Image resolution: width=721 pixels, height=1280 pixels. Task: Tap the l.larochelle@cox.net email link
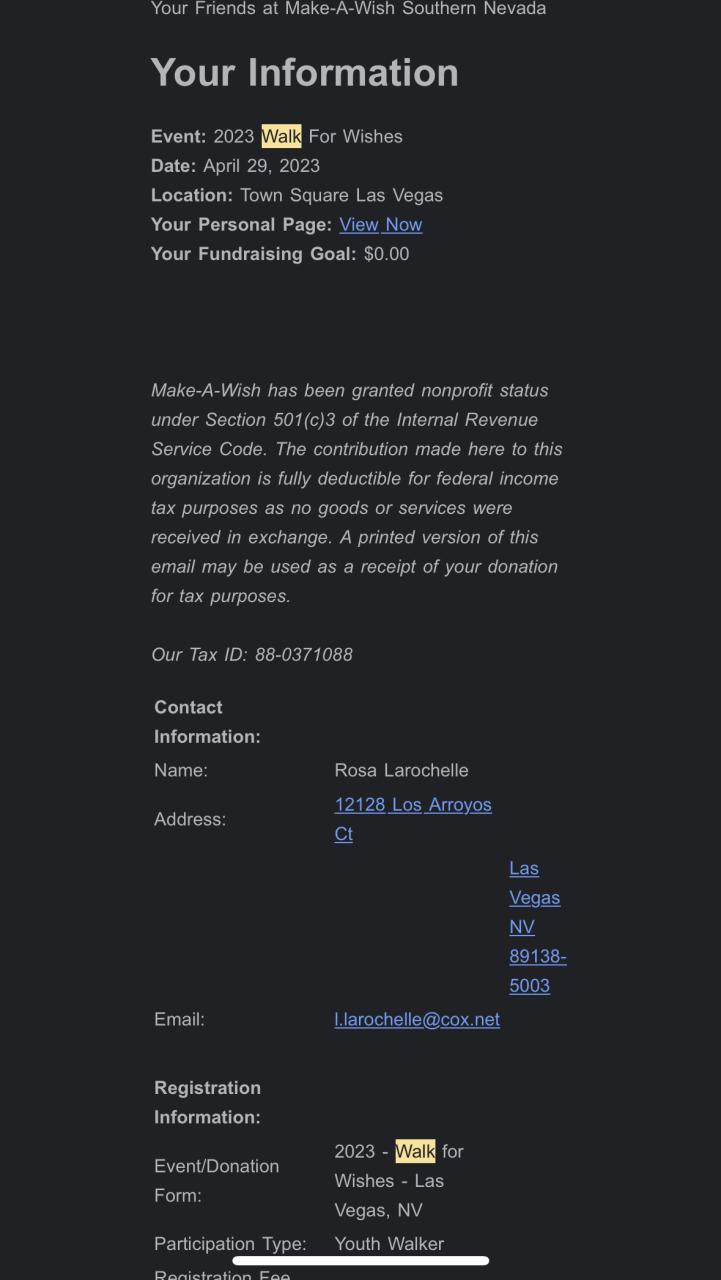coord(417,1020)
